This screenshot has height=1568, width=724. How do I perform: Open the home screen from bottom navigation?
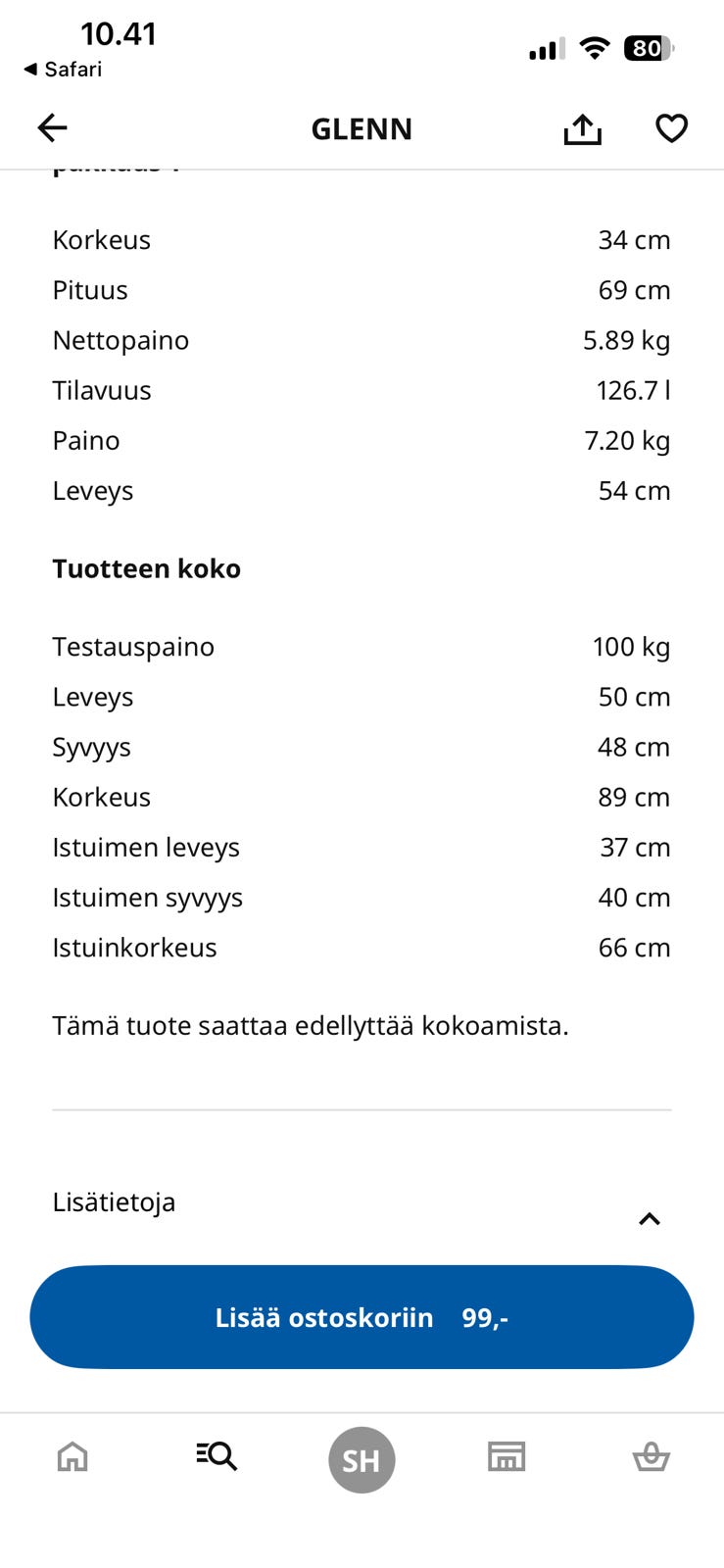72,1457
